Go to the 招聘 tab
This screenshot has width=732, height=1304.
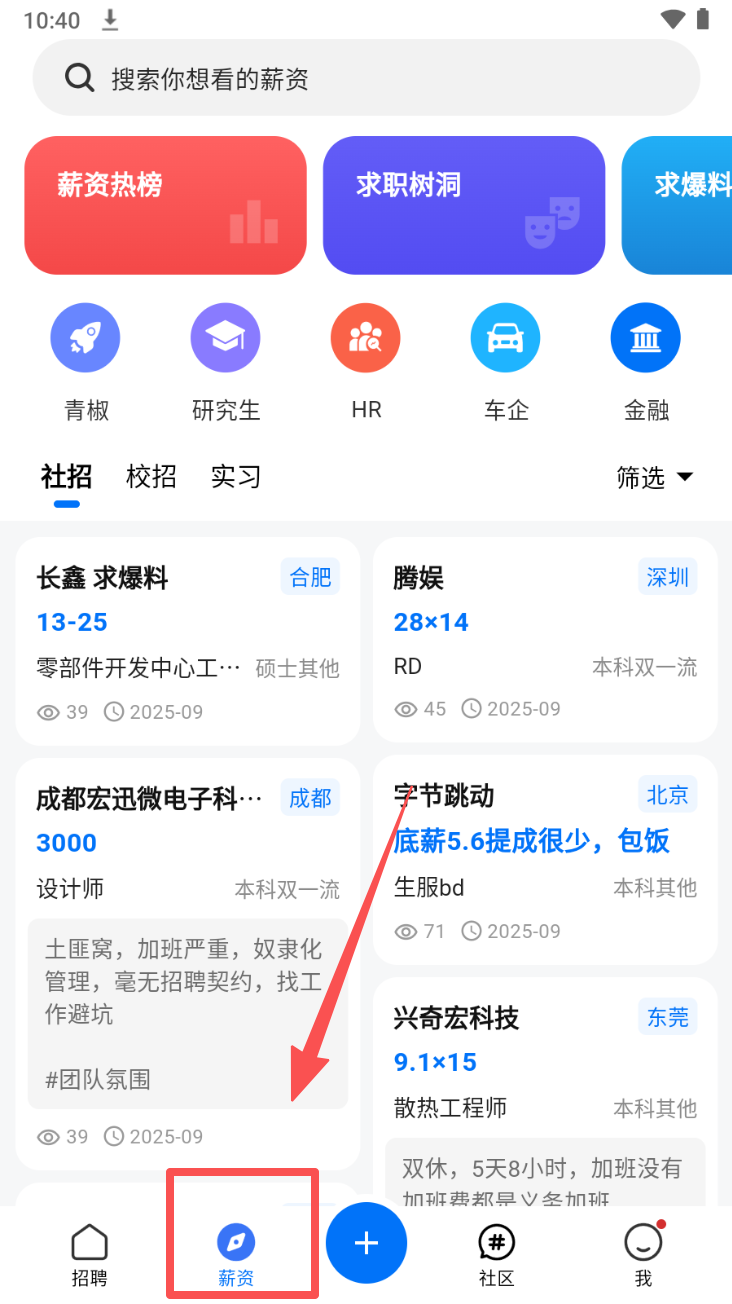pos(90,1255)
